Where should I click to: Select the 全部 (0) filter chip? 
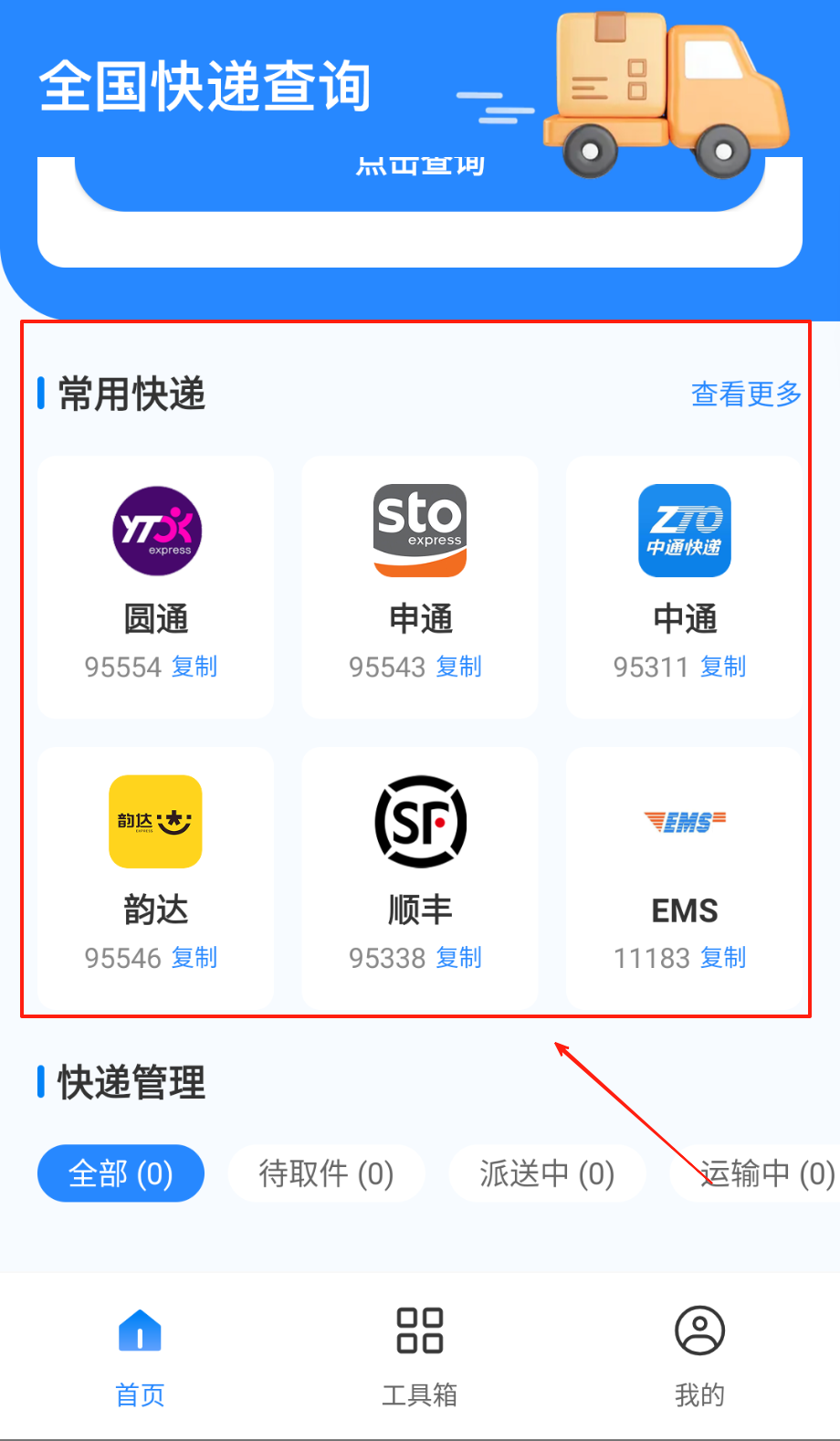[x=121, y=1173]
